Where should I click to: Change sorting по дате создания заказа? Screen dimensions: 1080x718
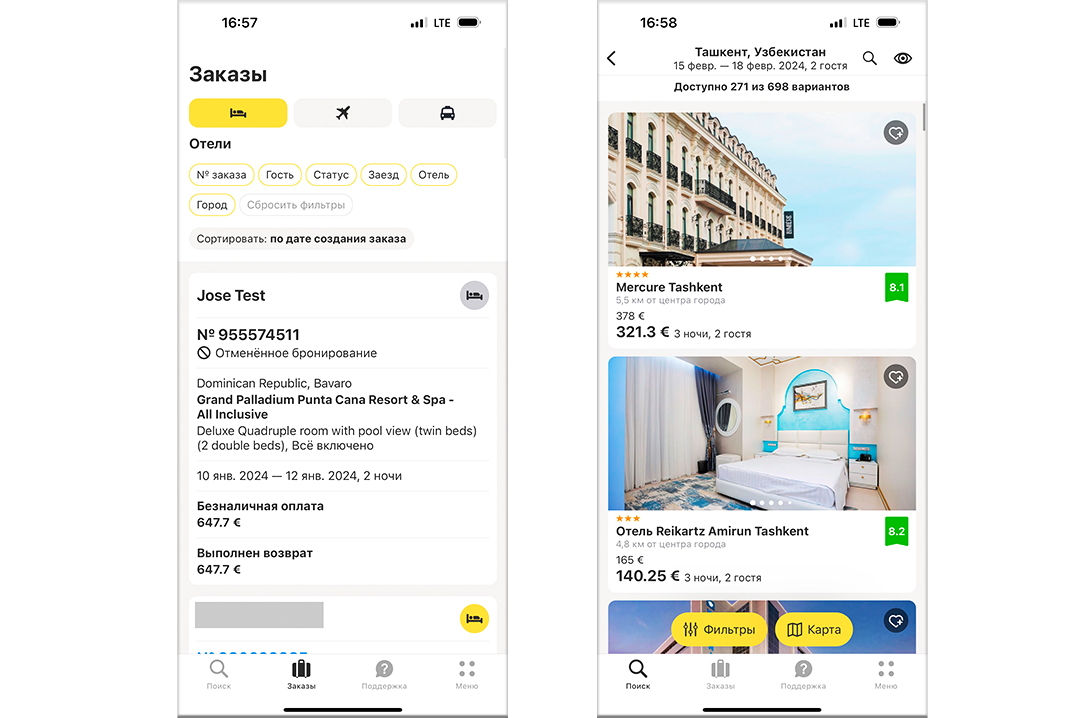[x=301, y=239]
